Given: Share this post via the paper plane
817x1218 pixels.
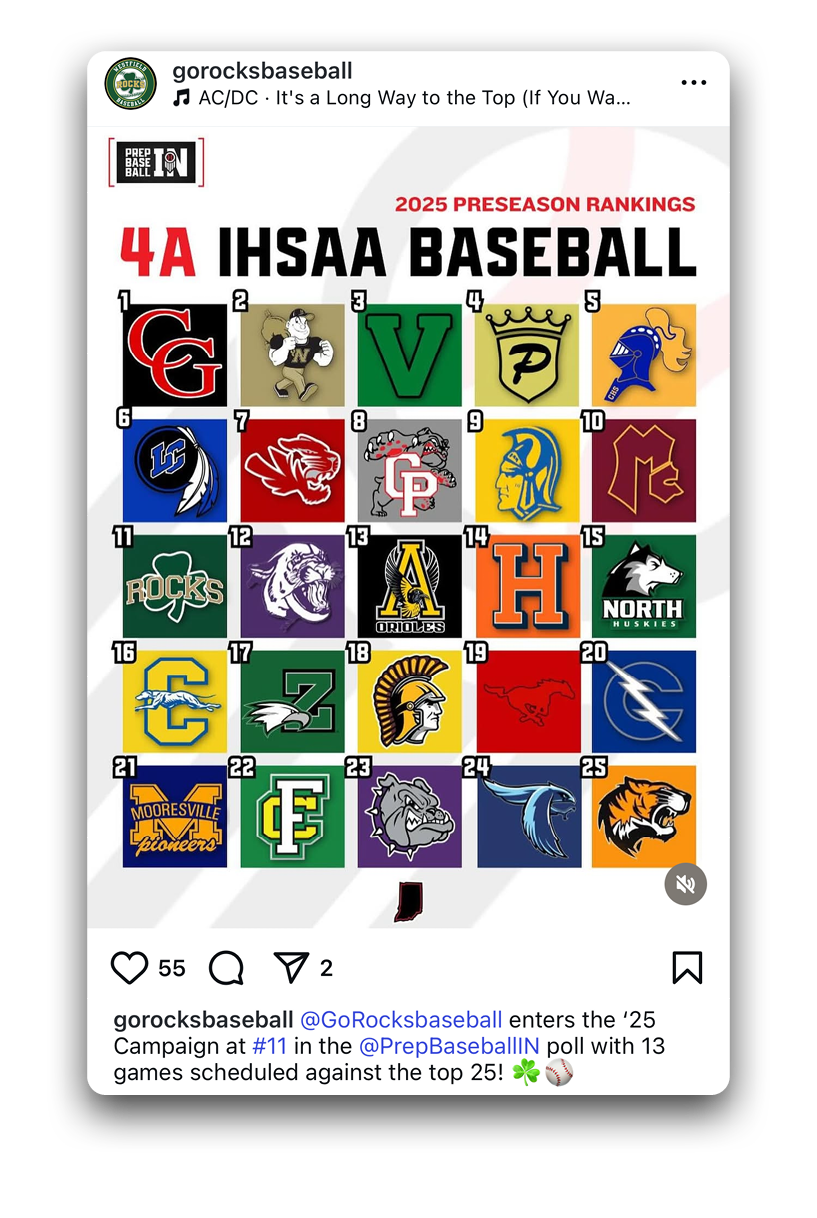Looking at the screenshot, I should (291, 967).
